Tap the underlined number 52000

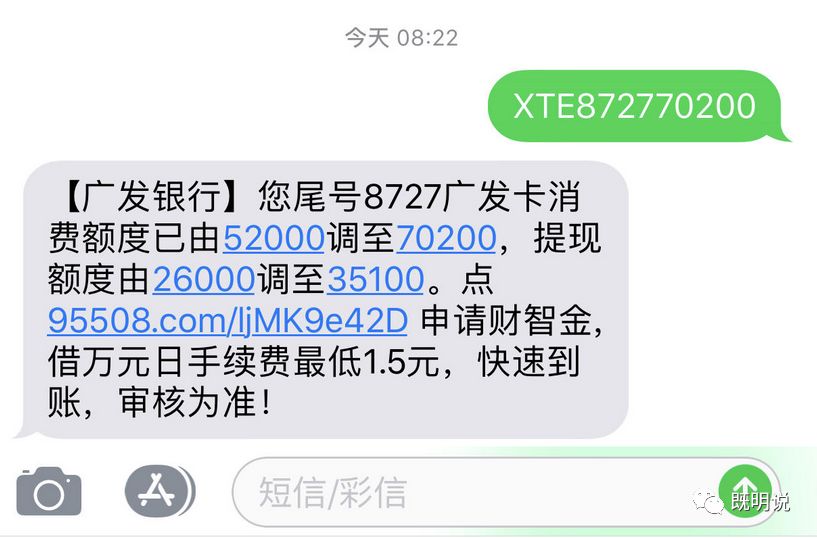click(273, 239)
